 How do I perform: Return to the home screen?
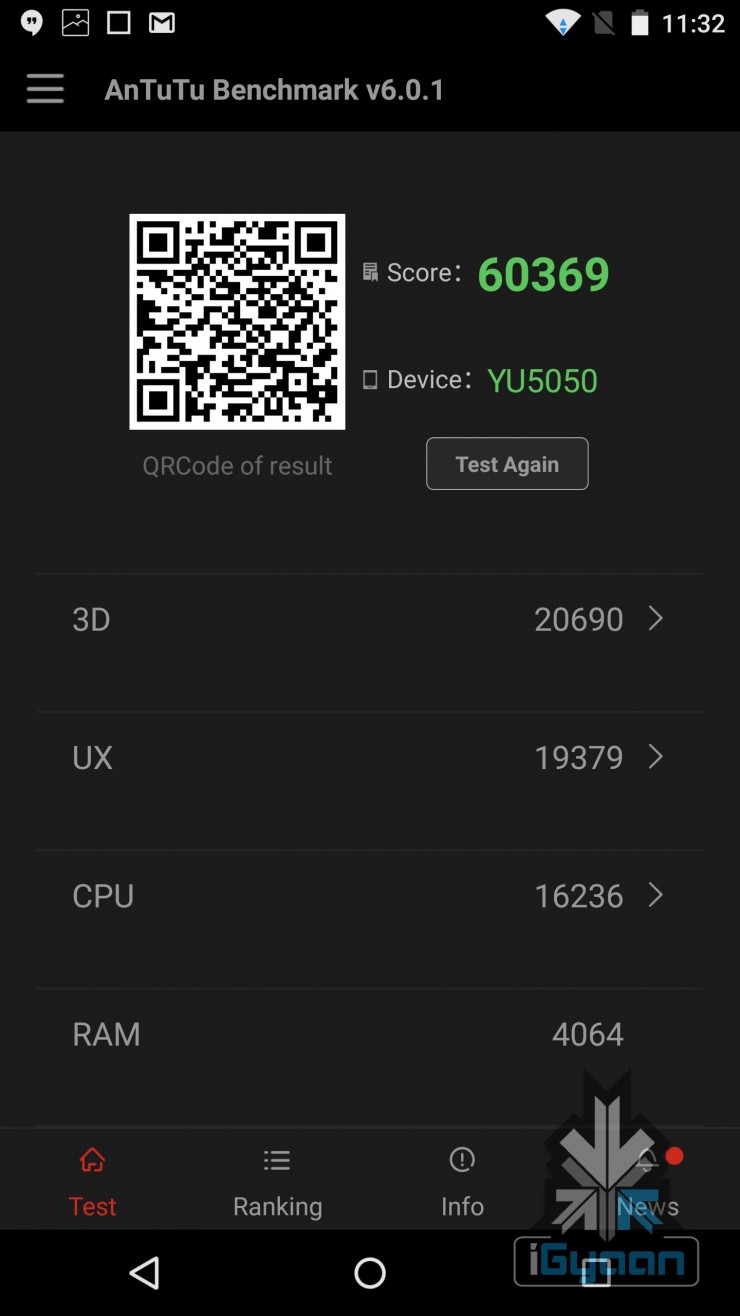(x=370, y=1273)
